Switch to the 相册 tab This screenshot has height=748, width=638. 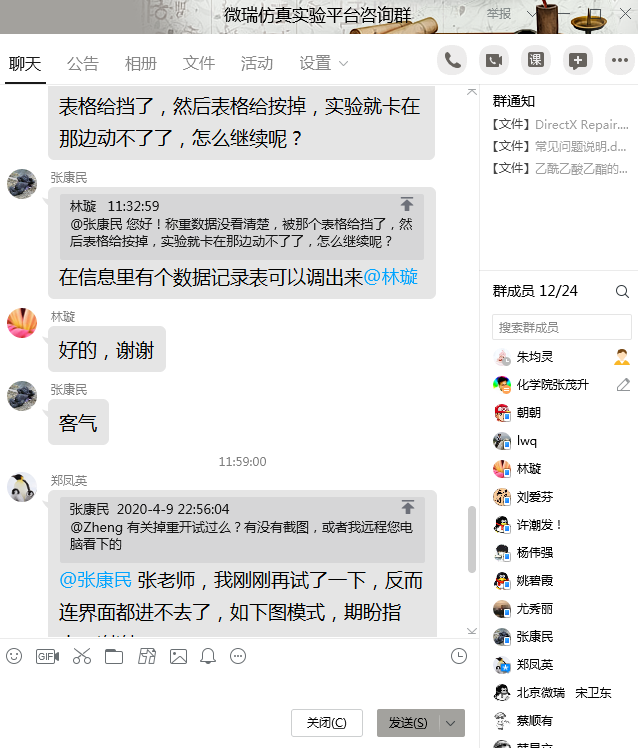pyautogui.click(x=141, y=63)
